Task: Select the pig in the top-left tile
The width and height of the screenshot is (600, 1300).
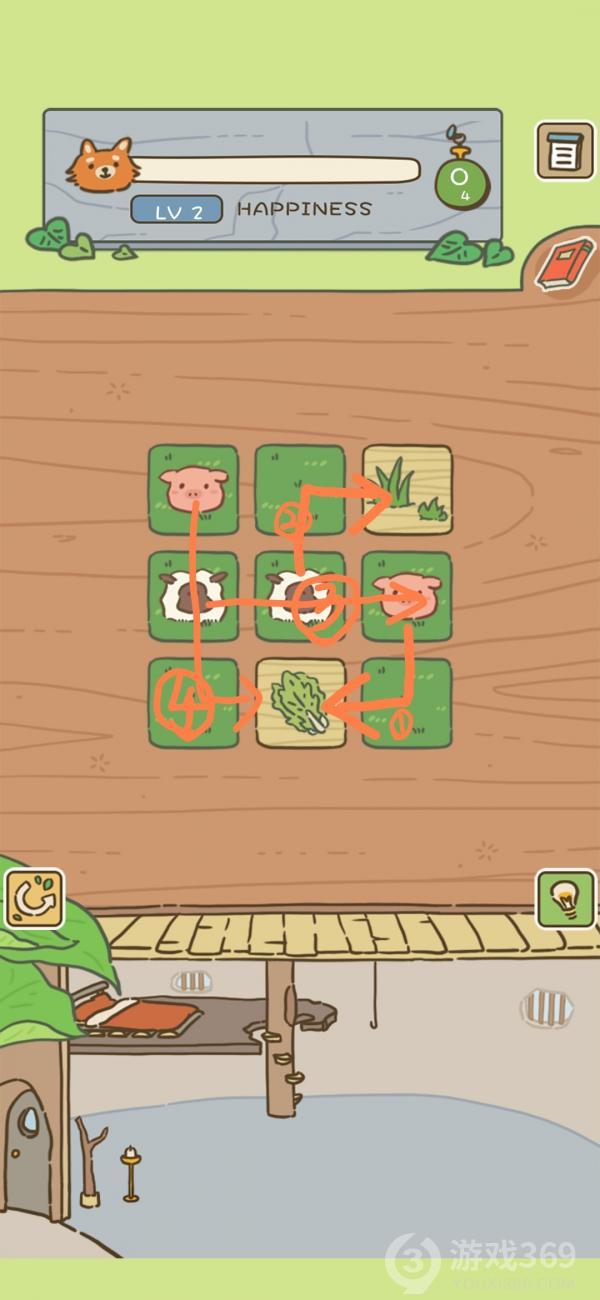Action: coord(194,490)
